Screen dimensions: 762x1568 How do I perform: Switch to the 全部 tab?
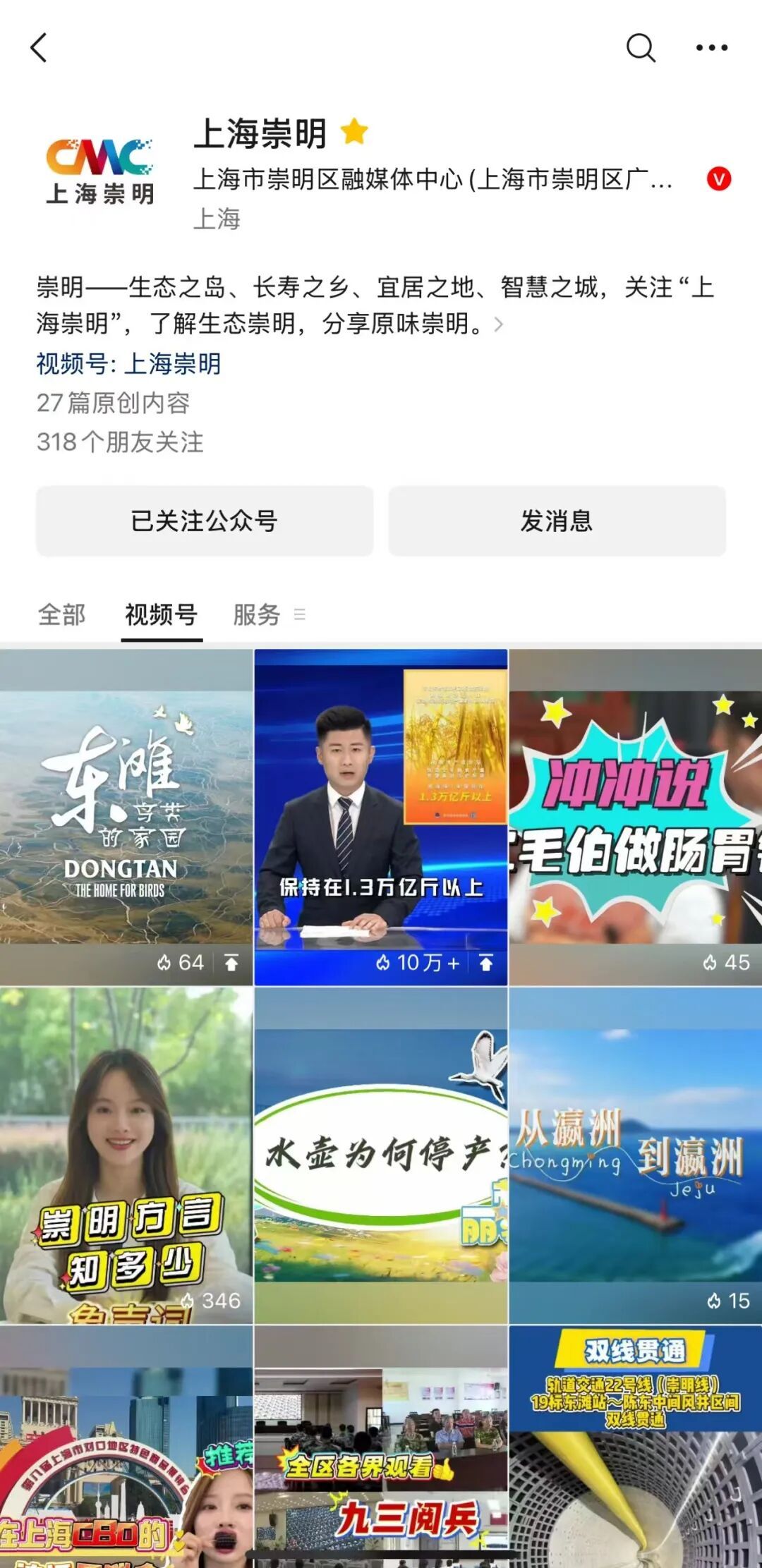62,614
